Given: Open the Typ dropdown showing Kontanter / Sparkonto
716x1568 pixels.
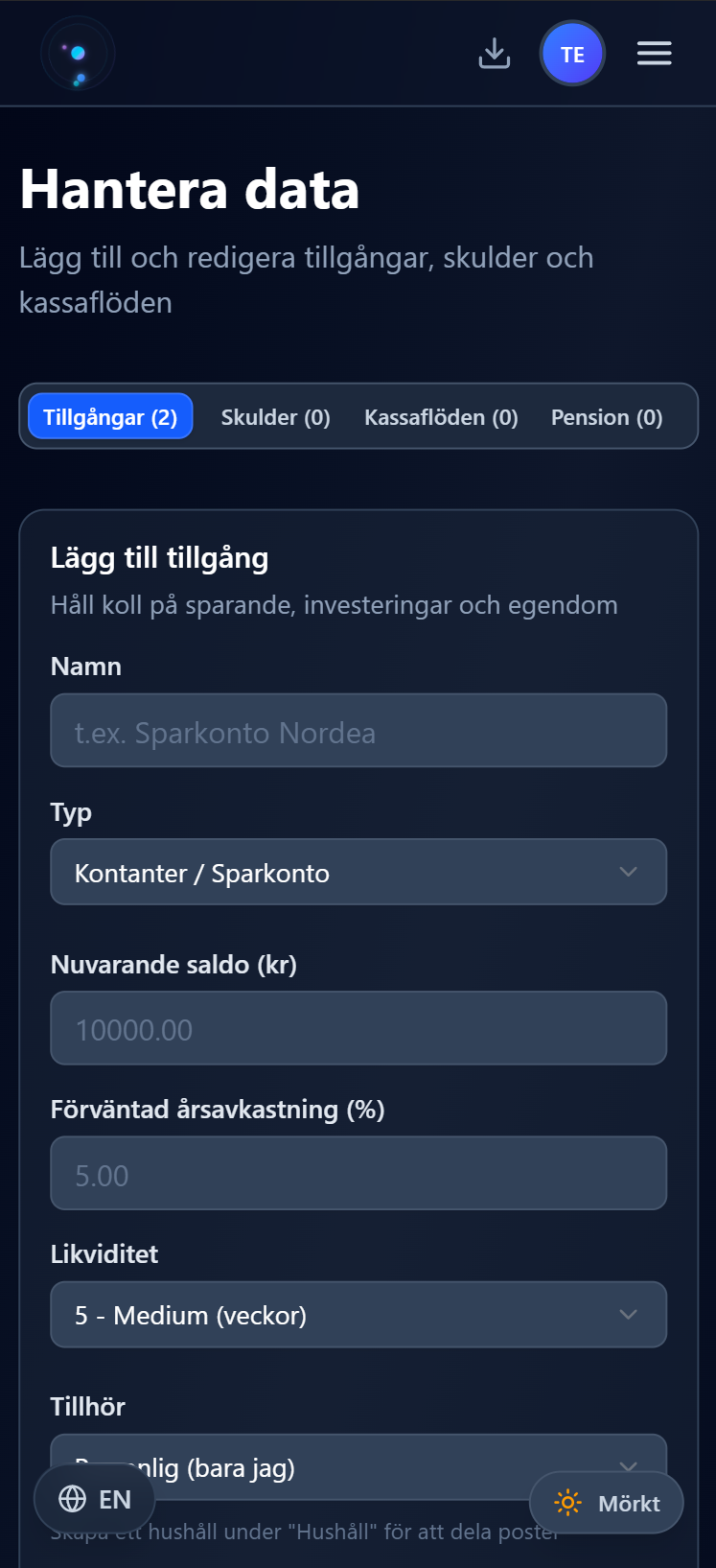Looking at the screenshot, I should pyautogui.click(x=358, y=872).
